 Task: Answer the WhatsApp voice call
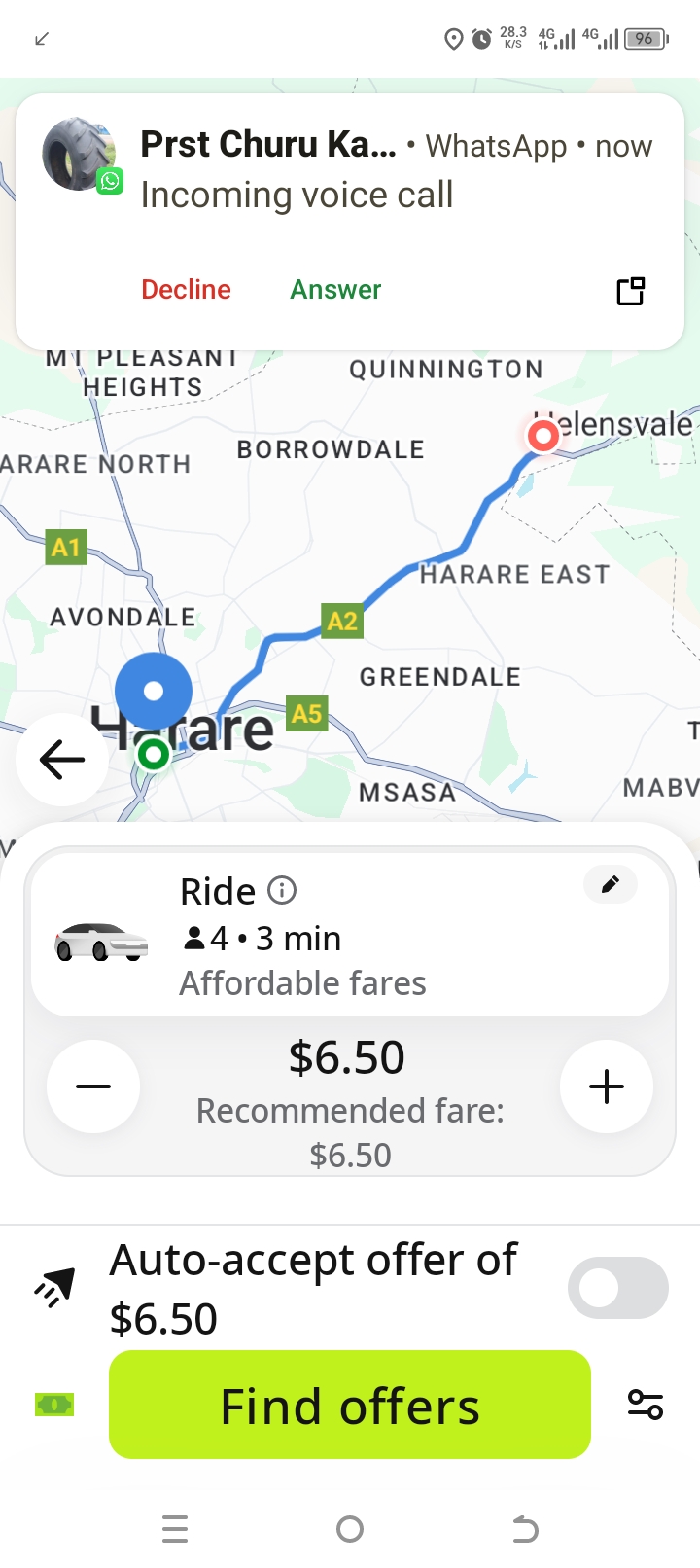tap(335, 290)
